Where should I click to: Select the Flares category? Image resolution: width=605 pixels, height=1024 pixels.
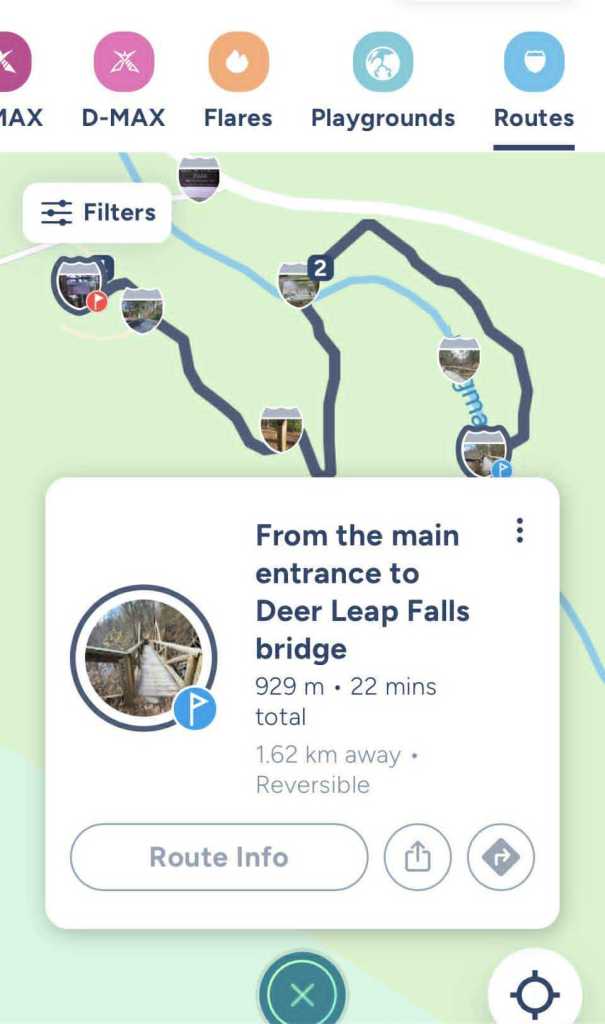[x=238, y=82]
